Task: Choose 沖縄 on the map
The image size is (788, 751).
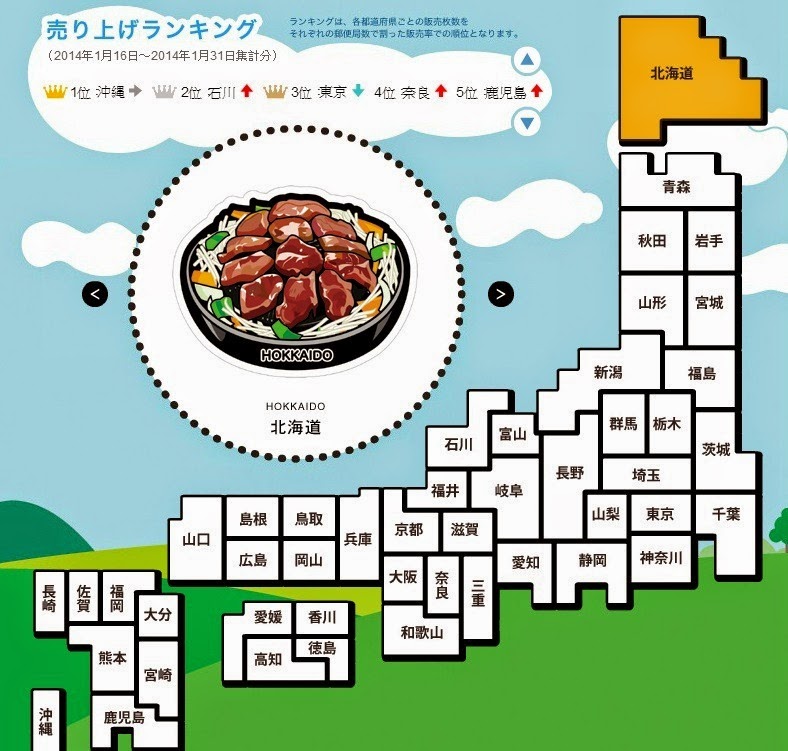Action: [x=46, y=720]
